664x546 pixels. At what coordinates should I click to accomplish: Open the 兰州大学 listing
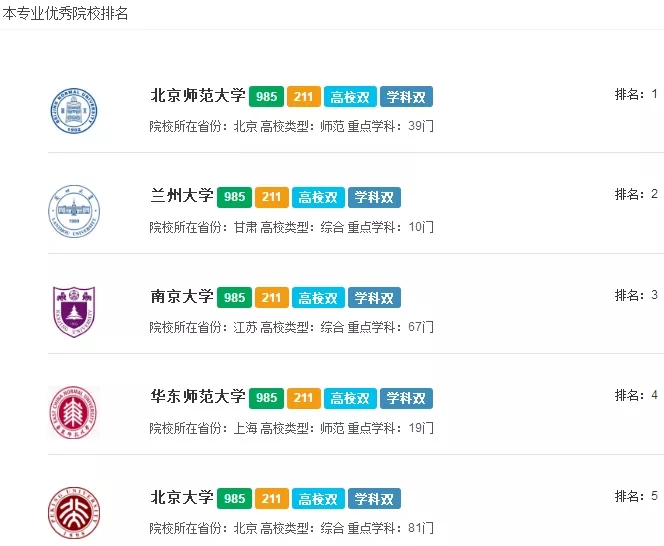point(181,196)
